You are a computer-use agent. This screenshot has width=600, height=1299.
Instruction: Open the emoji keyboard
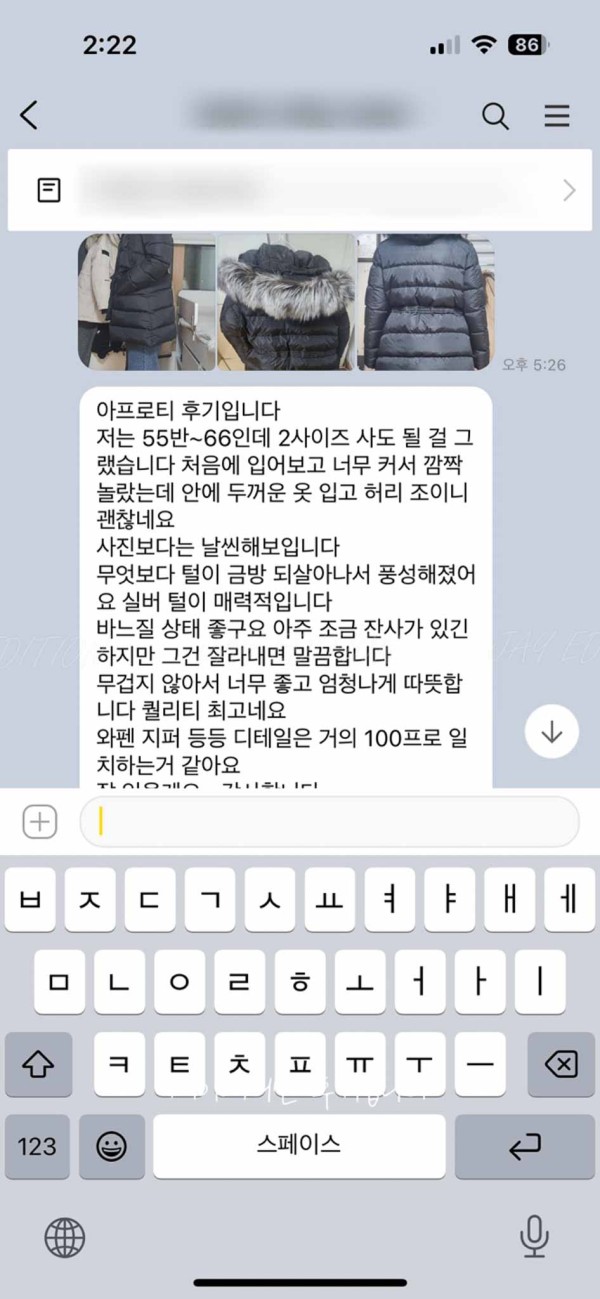pyautogui.click(x=111, y=1146)
